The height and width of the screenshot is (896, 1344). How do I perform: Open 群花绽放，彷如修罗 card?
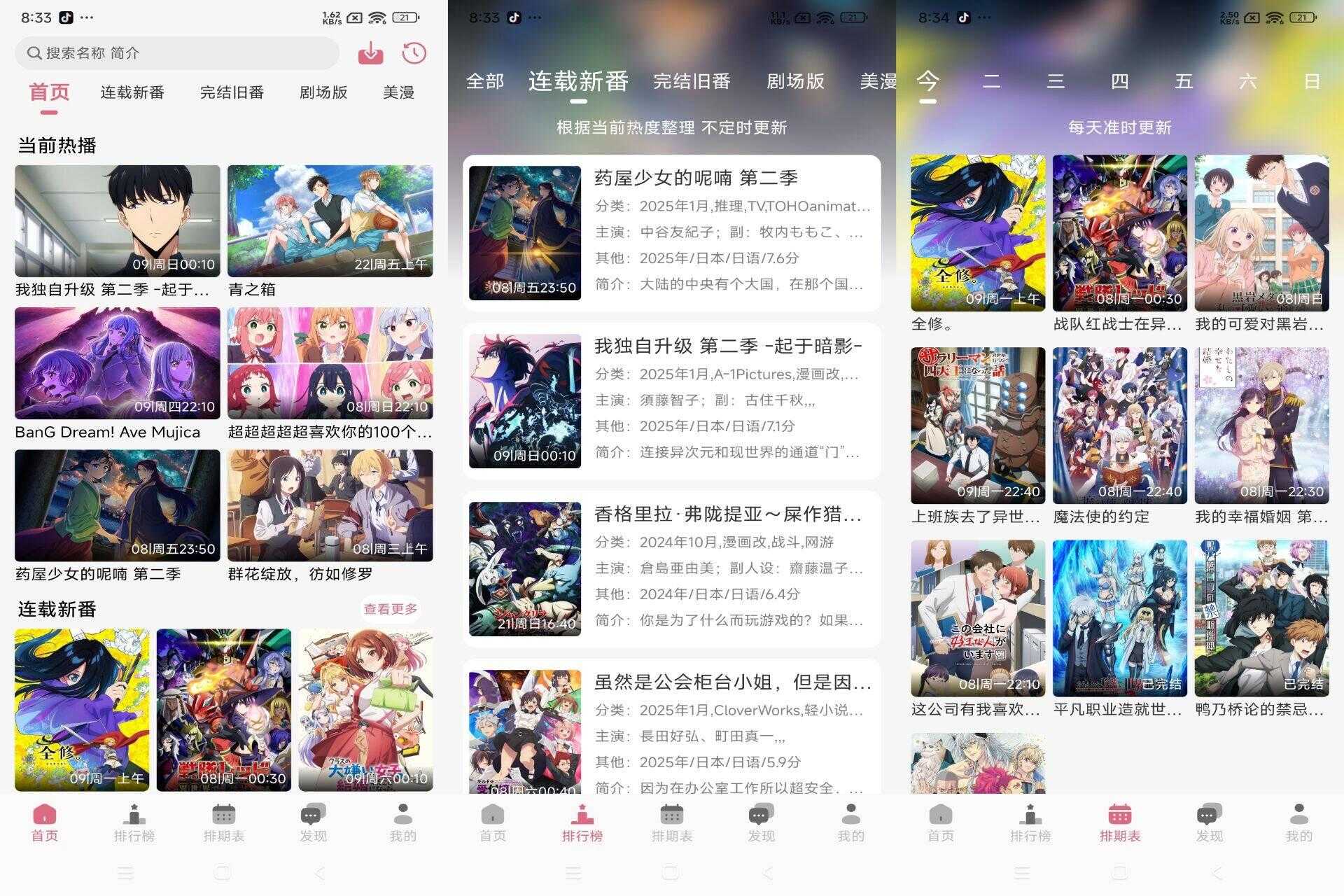point(330,505)
